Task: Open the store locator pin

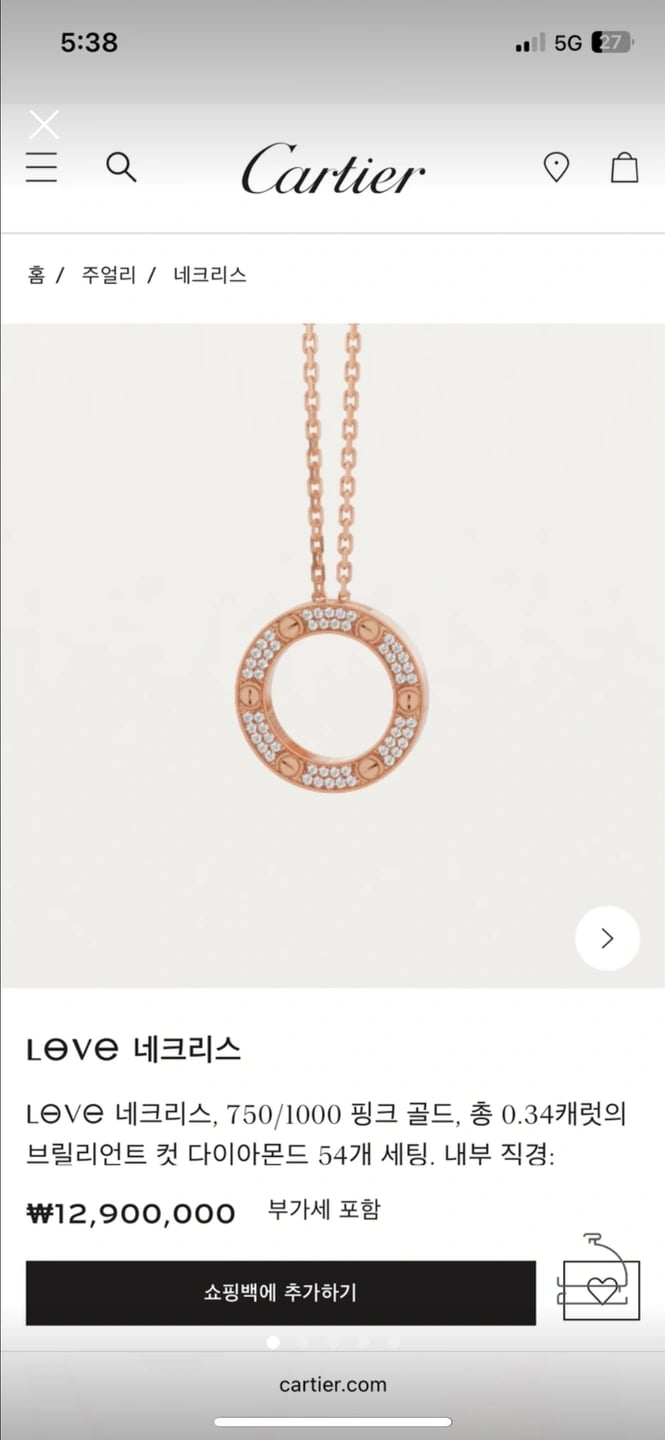Action: (556, 167)
